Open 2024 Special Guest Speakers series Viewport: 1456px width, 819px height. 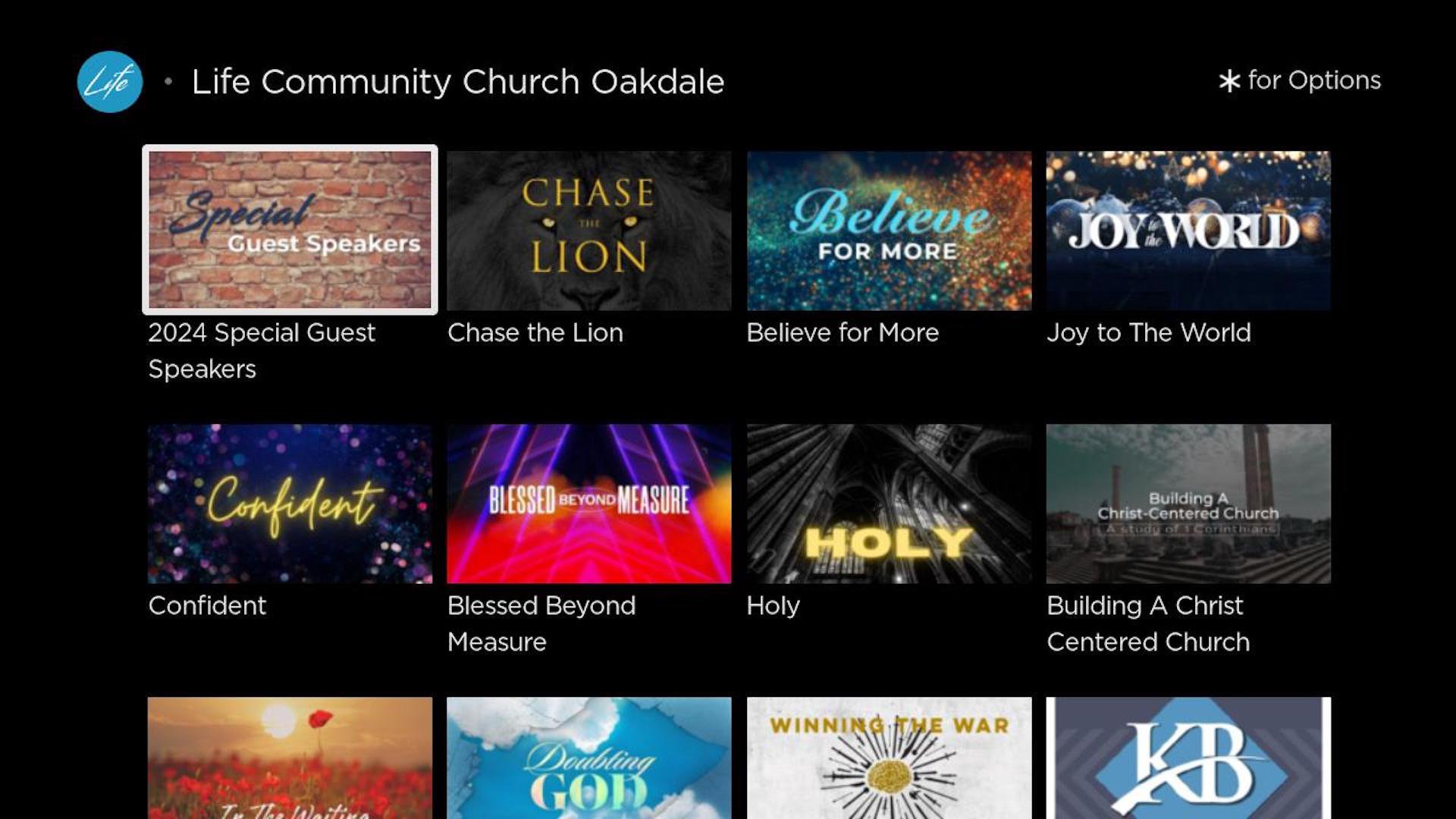pos(290,230)
